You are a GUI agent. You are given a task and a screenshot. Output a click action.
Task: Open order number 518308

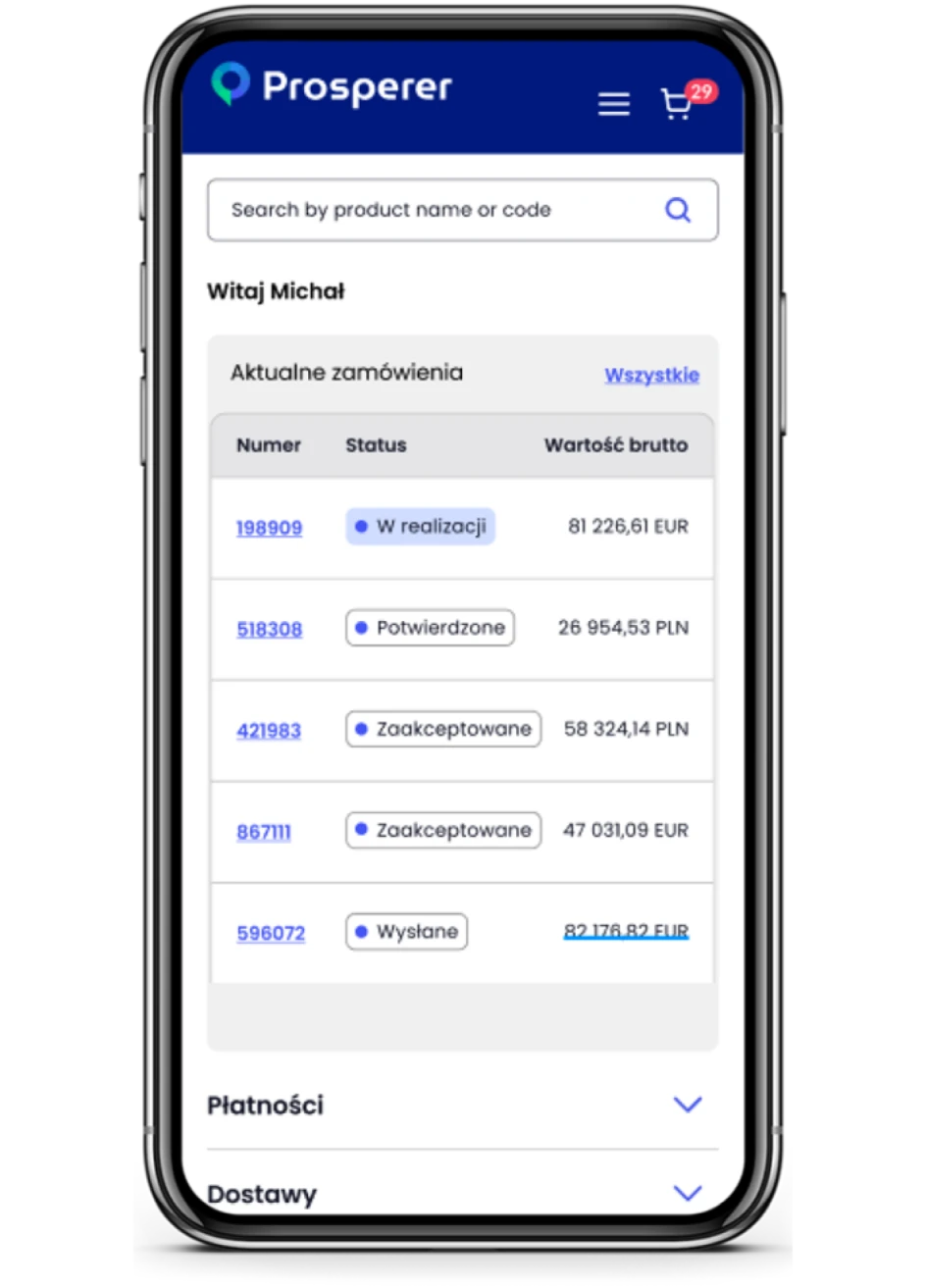[x=269, y=629]
